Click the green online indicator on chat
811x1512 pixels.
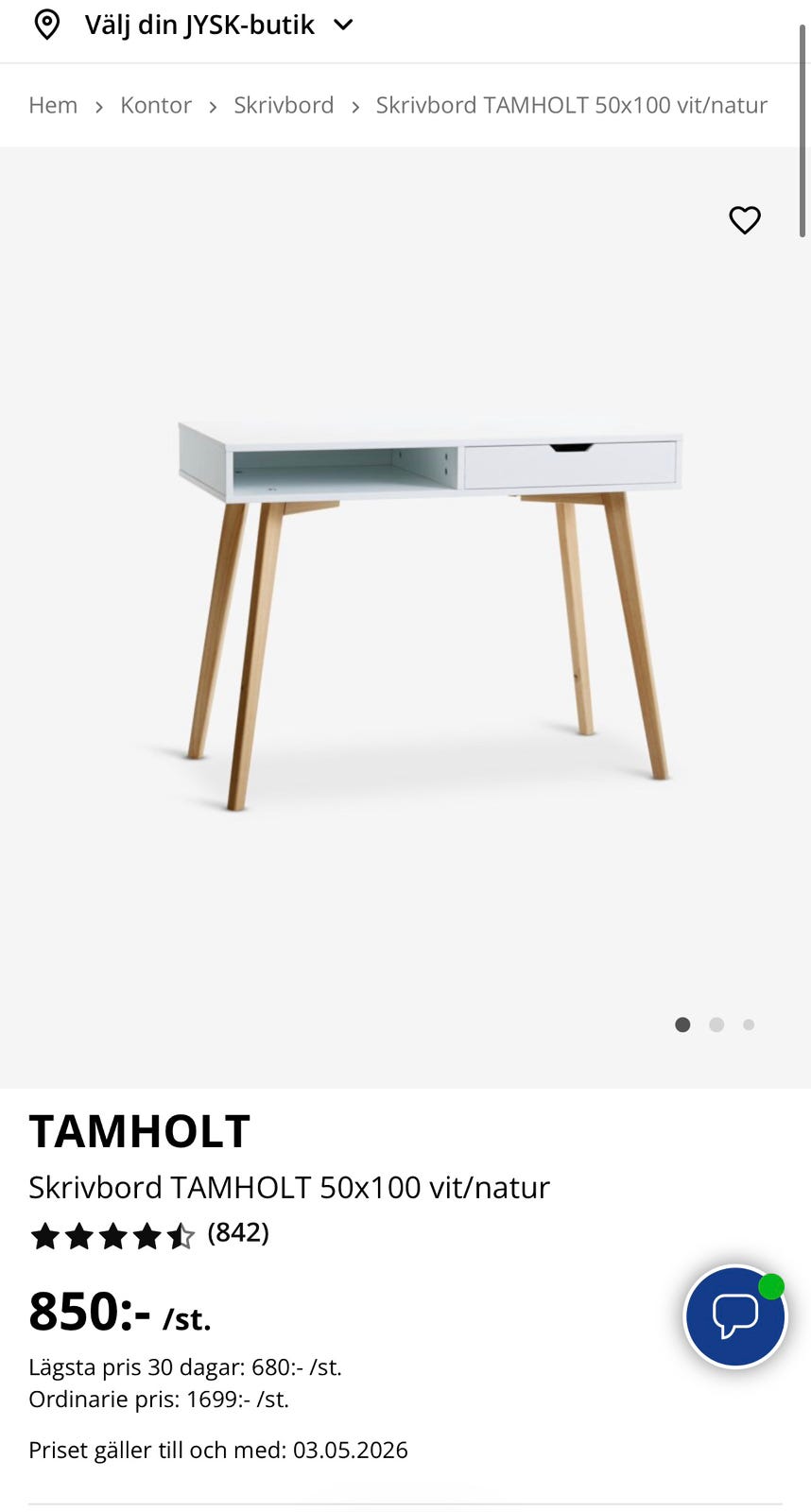[x=772, y=1284]
